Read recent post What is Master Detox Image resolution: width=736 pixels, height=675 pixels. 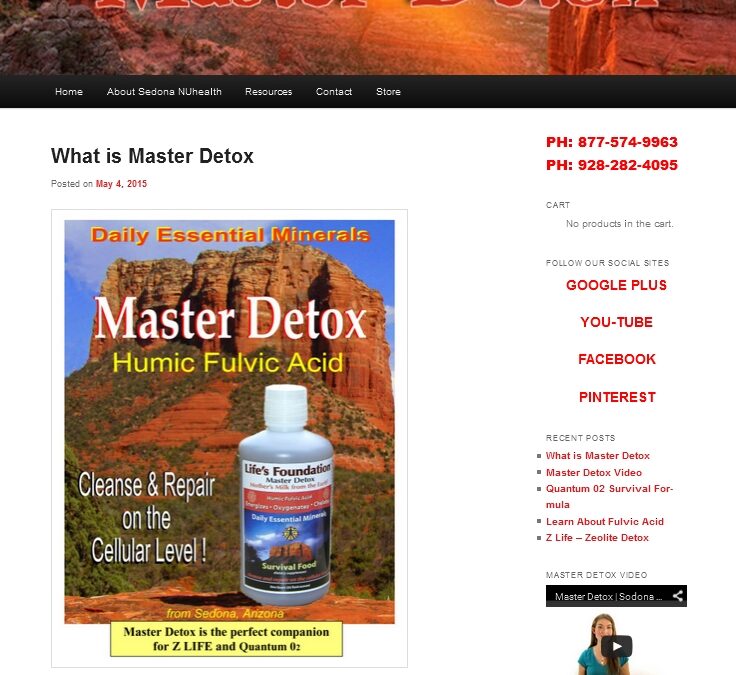[x=597, y=456]
